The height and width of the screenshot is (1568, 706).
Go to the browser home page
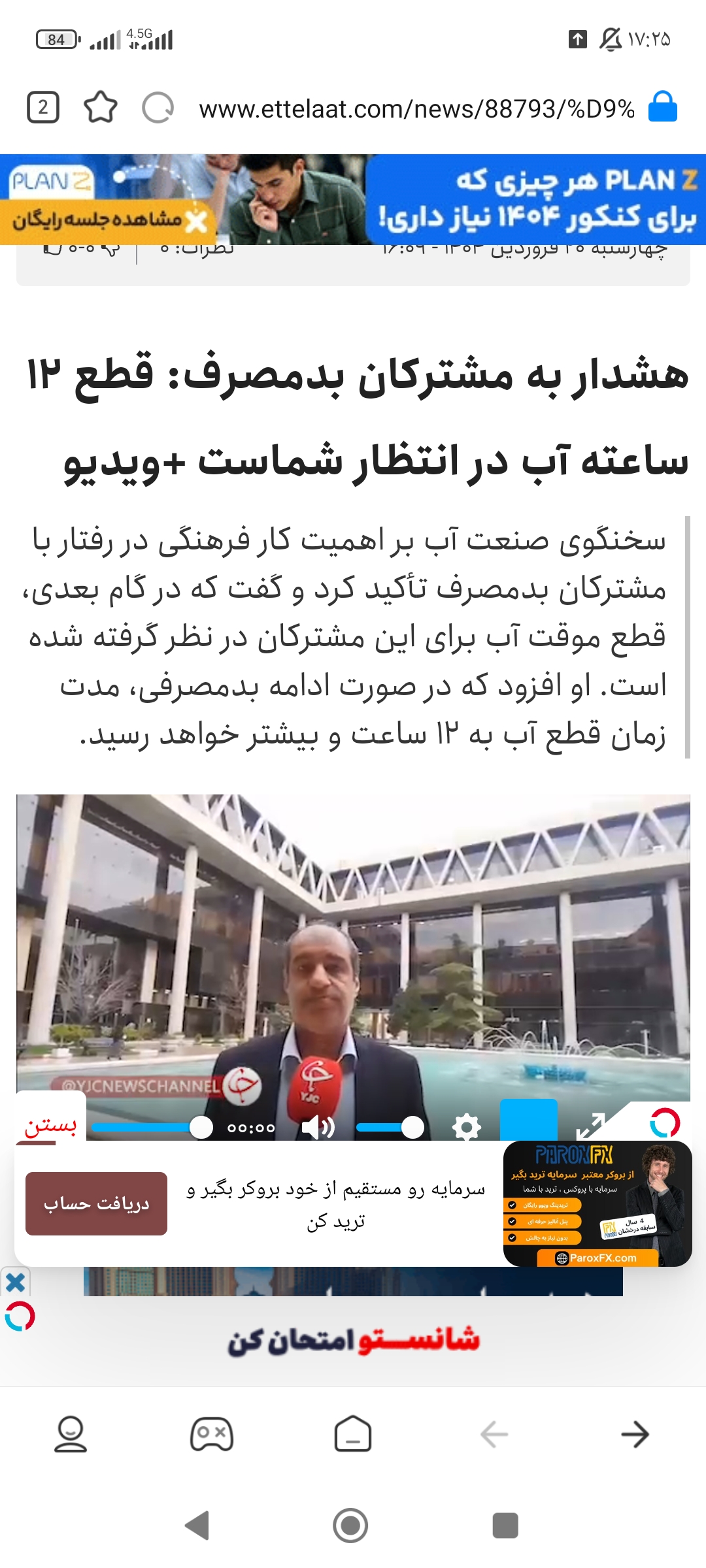(x=353, y=1434)
